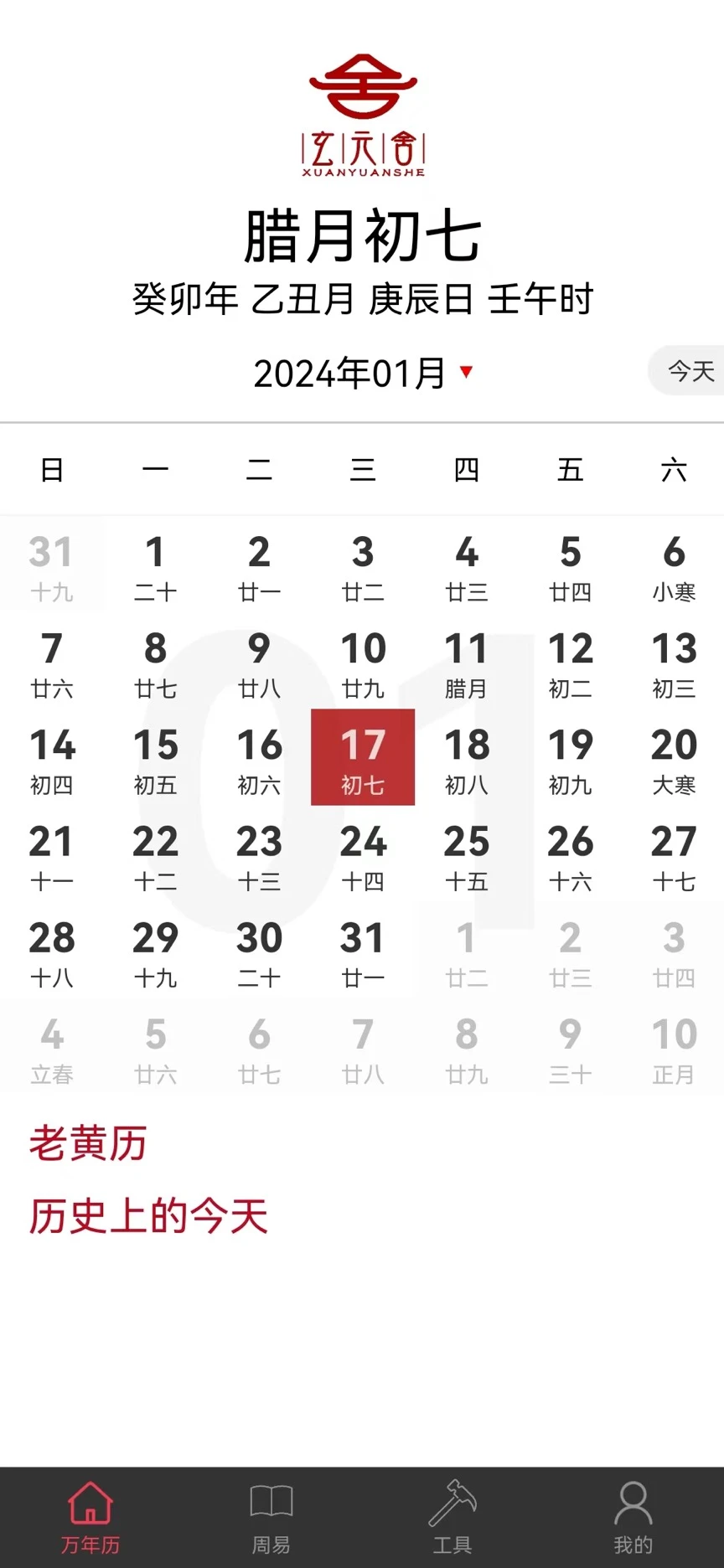Open the 2024年01月 month picker

[362, 373]
